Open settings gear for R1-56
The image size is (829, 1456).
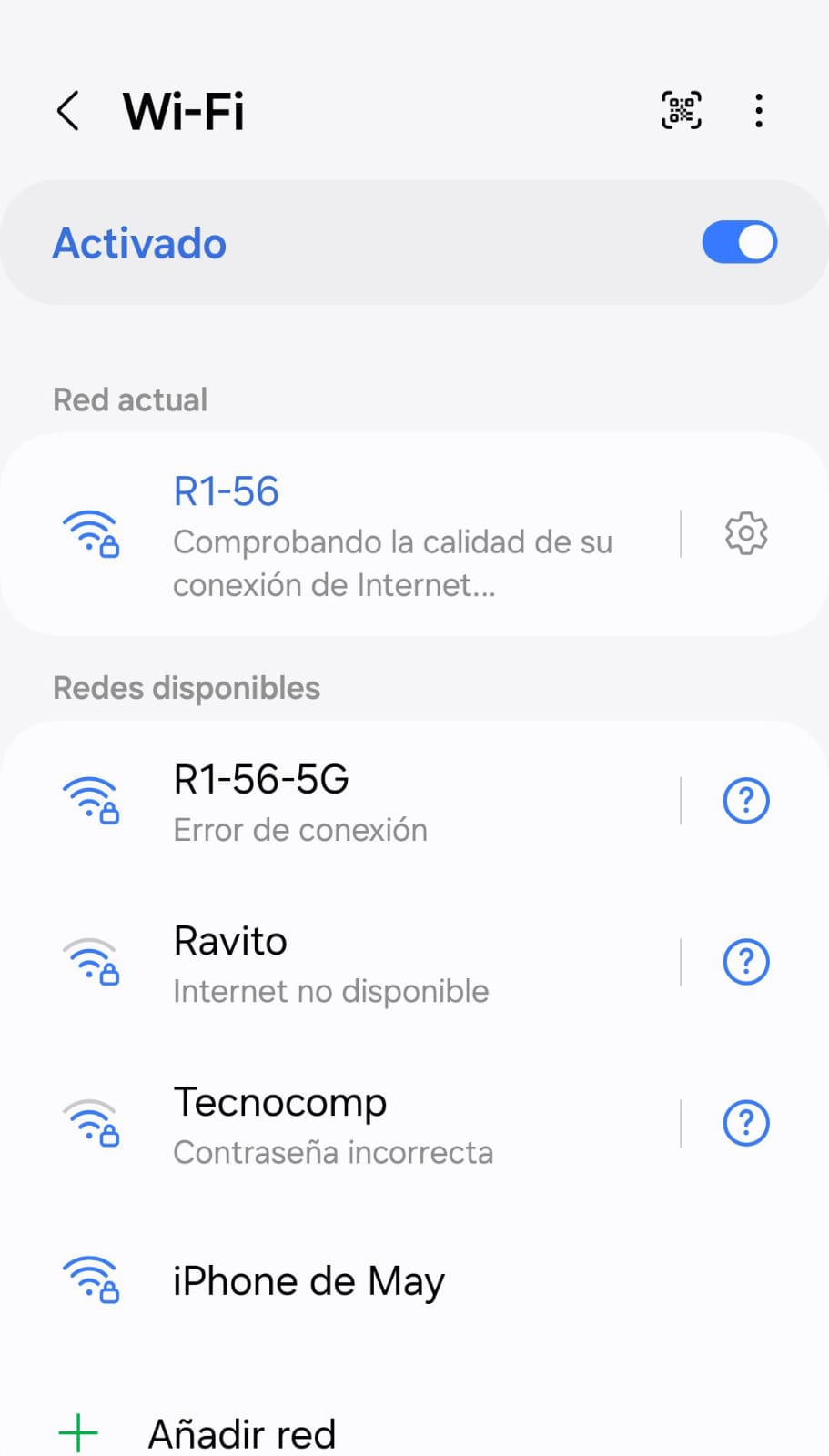[746, 533]
